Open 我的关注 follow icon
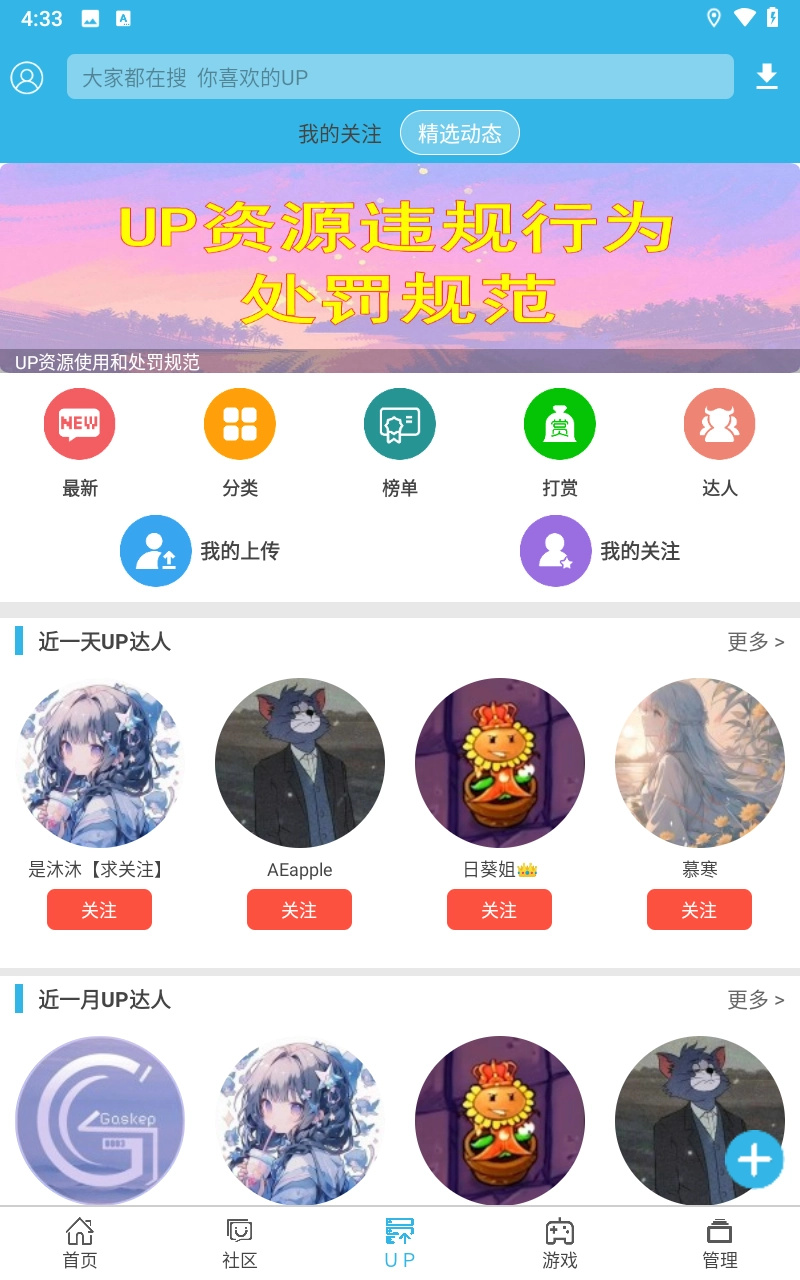Viewport: 800px width, 1280px height. click(556, 550)
